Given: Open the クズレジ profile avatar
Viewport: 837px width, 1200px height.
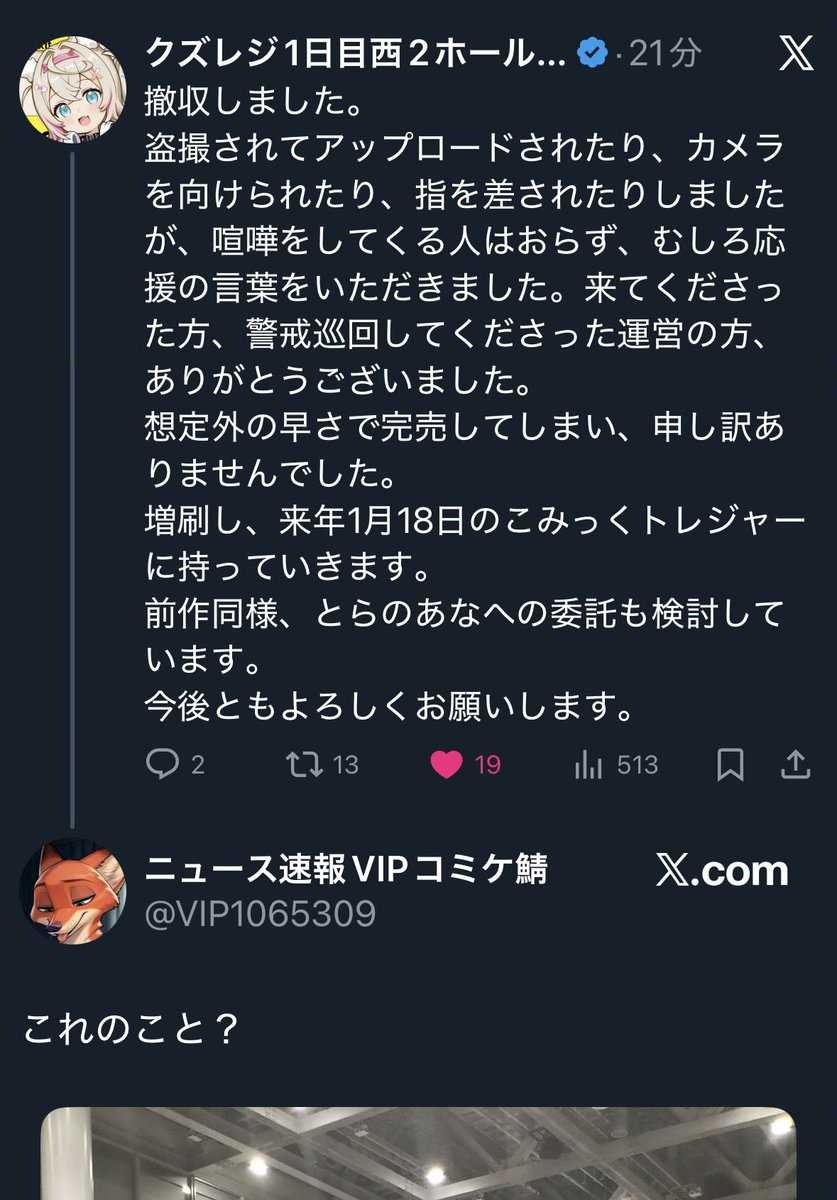Looking at the screenshot, I should click(73, 90).
